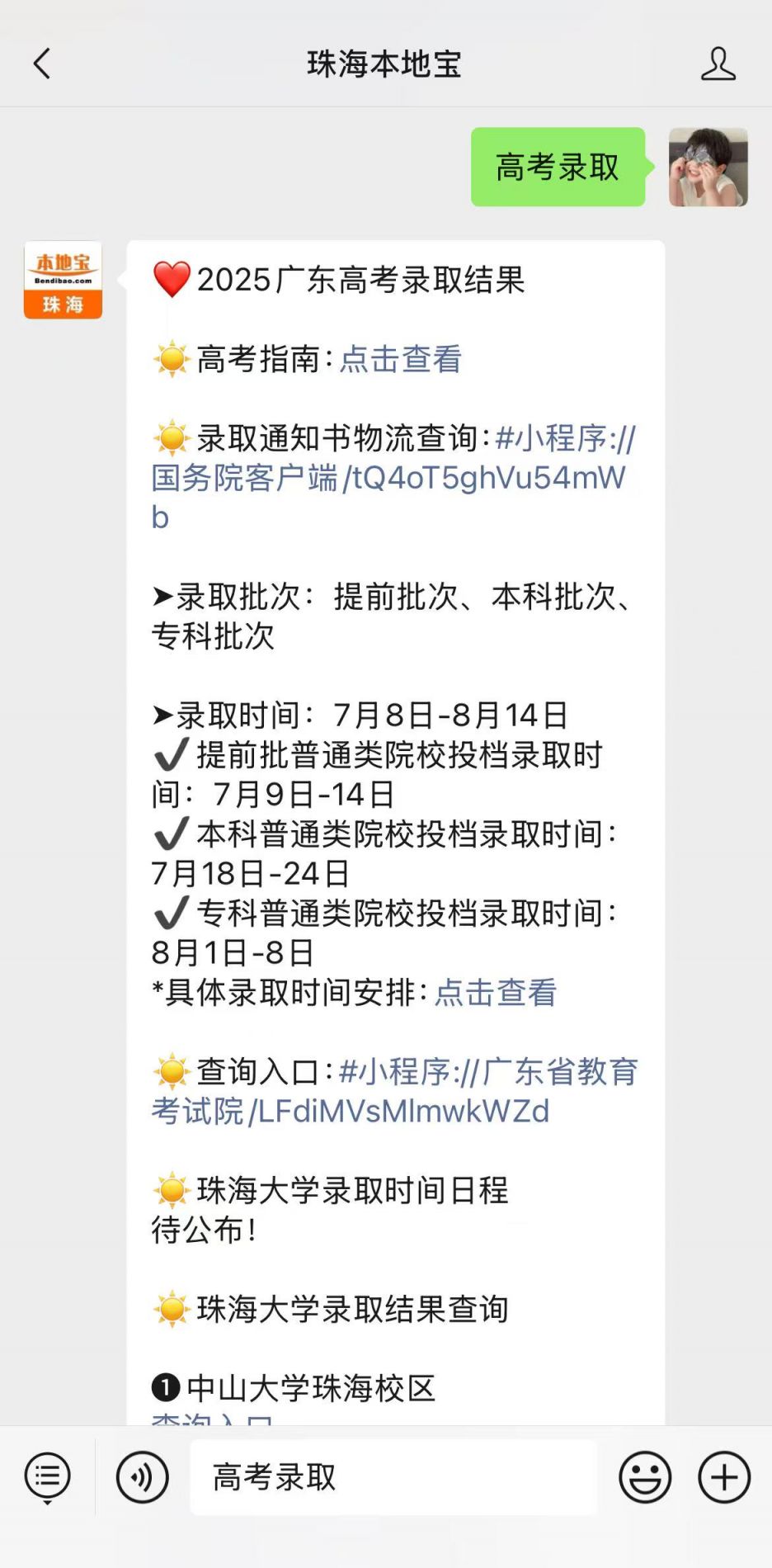Tap my own user avatar
Screen dimensions: 772x1568
pos(708,167)
